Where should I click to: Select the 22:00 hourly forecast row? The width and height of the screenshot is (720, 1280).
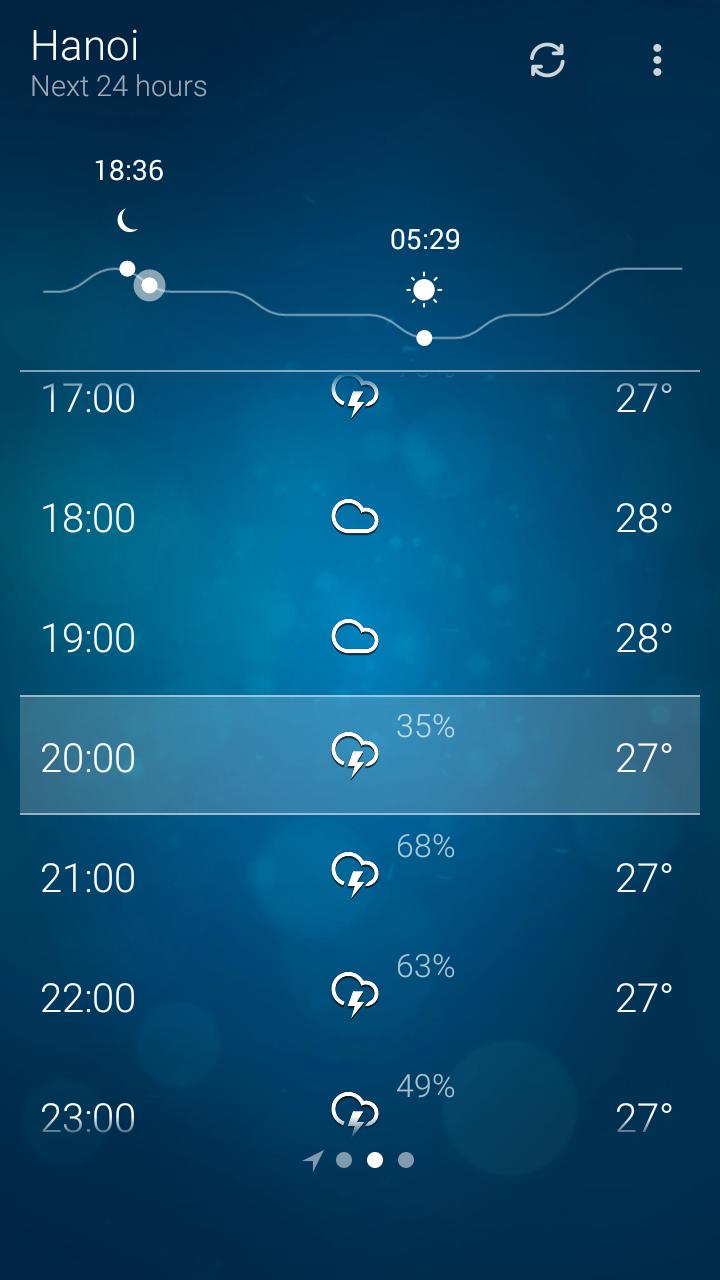[360, 996]
